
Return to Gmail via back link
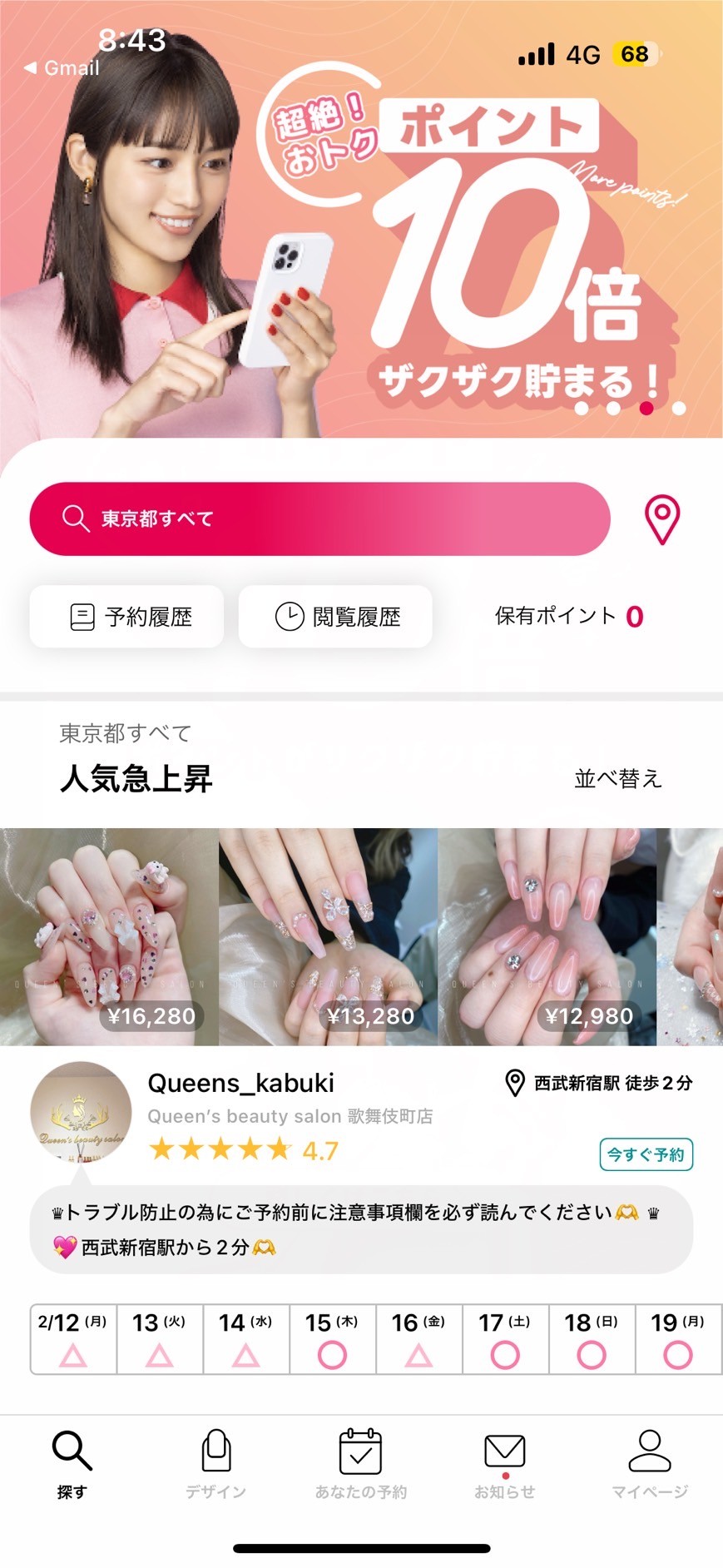62,68
